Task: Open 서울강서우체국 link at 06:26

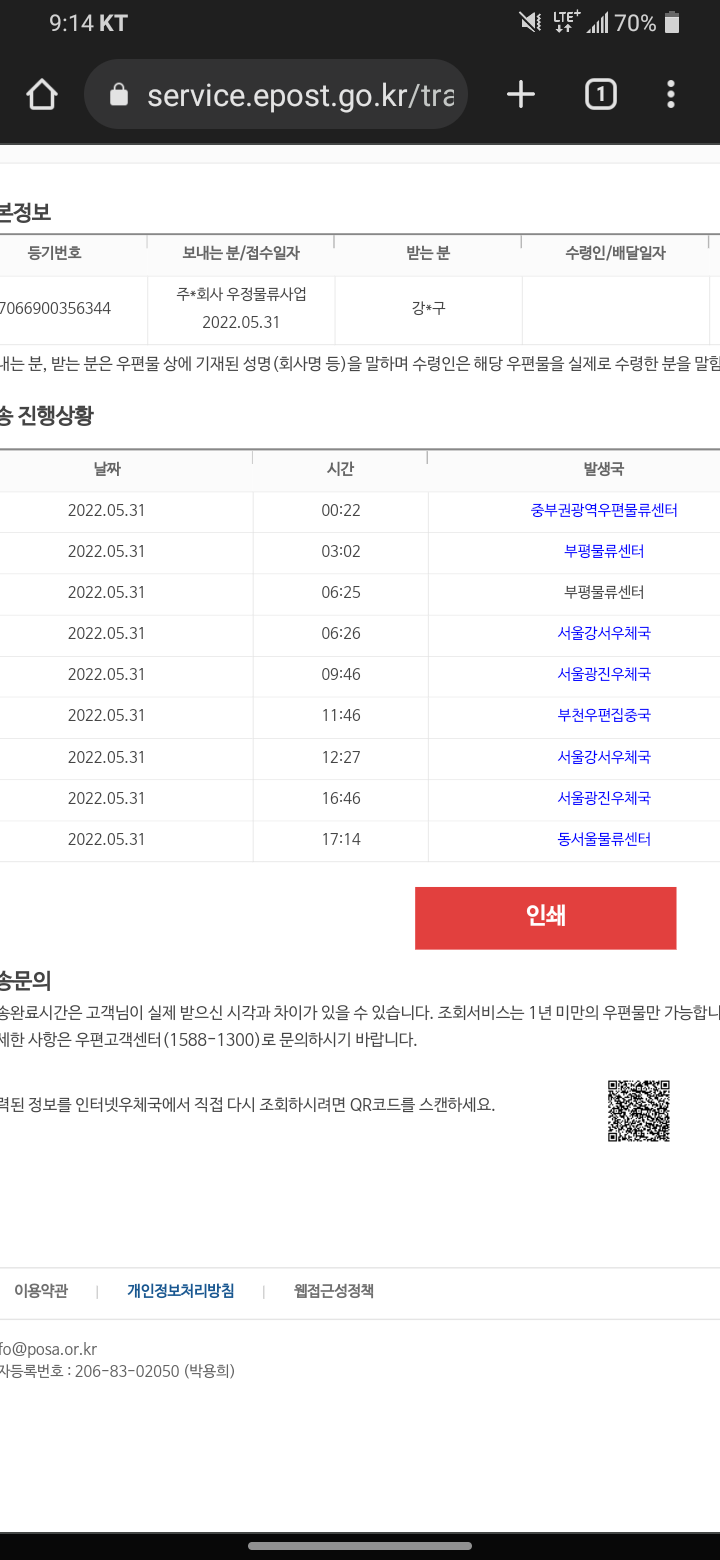Action: (604, 633)
